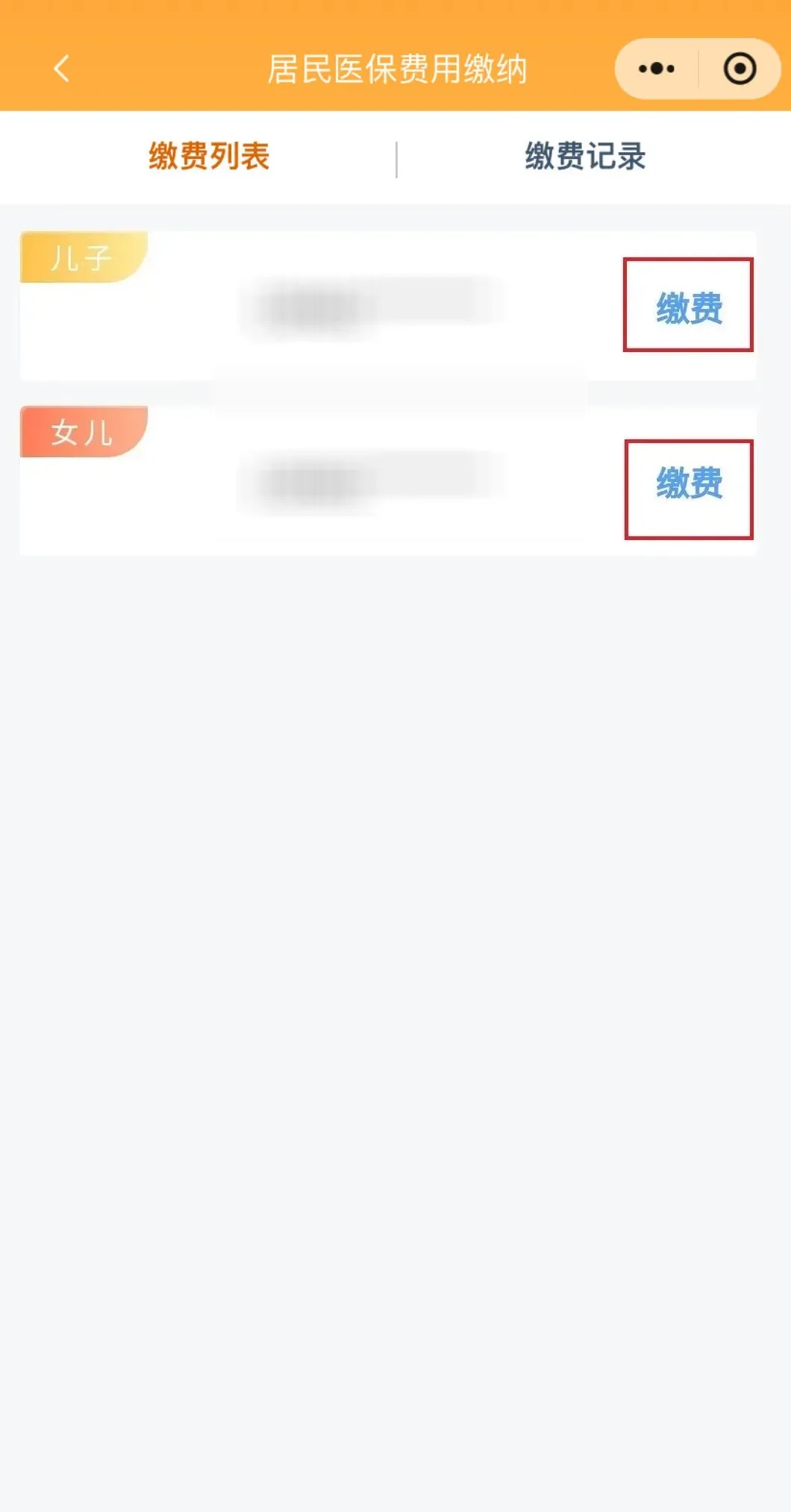Image resolution: width=791 pixels, height=1512 pixels.
Task: Switch to the 缴费记录 tab
Action: [x=586, y=157]
